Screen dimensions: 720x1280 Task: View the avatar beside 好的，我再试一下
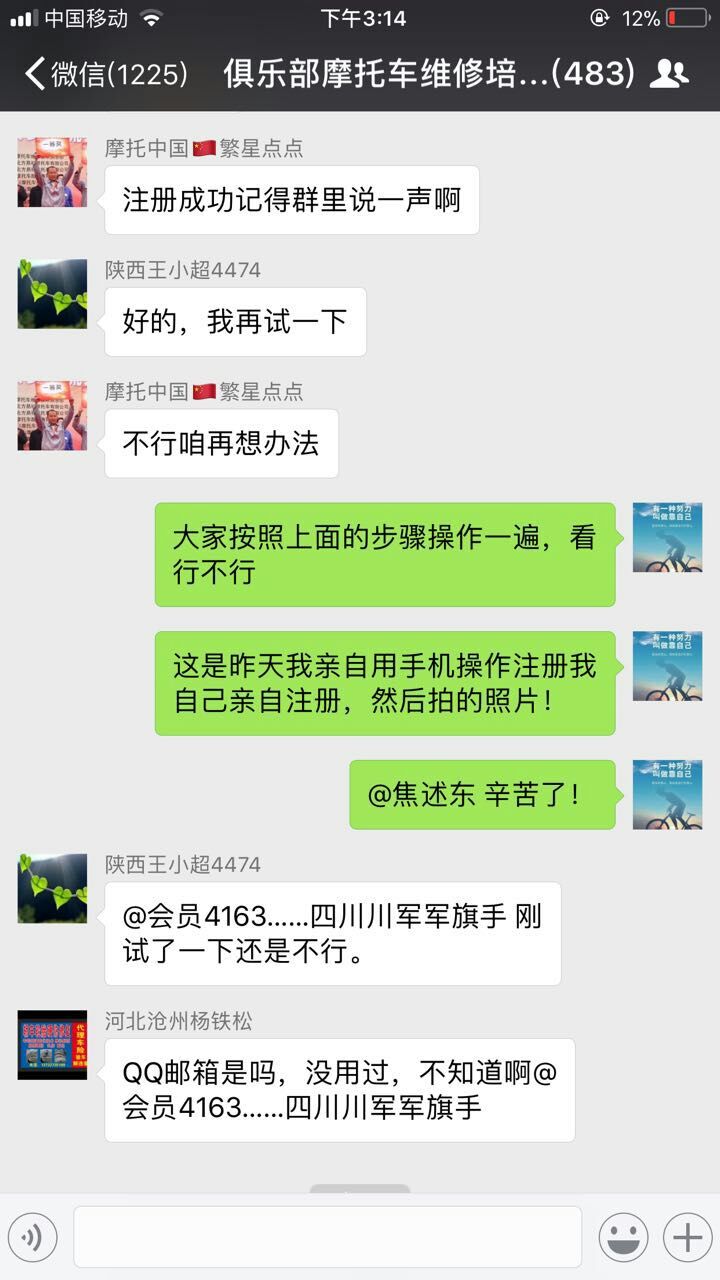click(x=52, y=294)
